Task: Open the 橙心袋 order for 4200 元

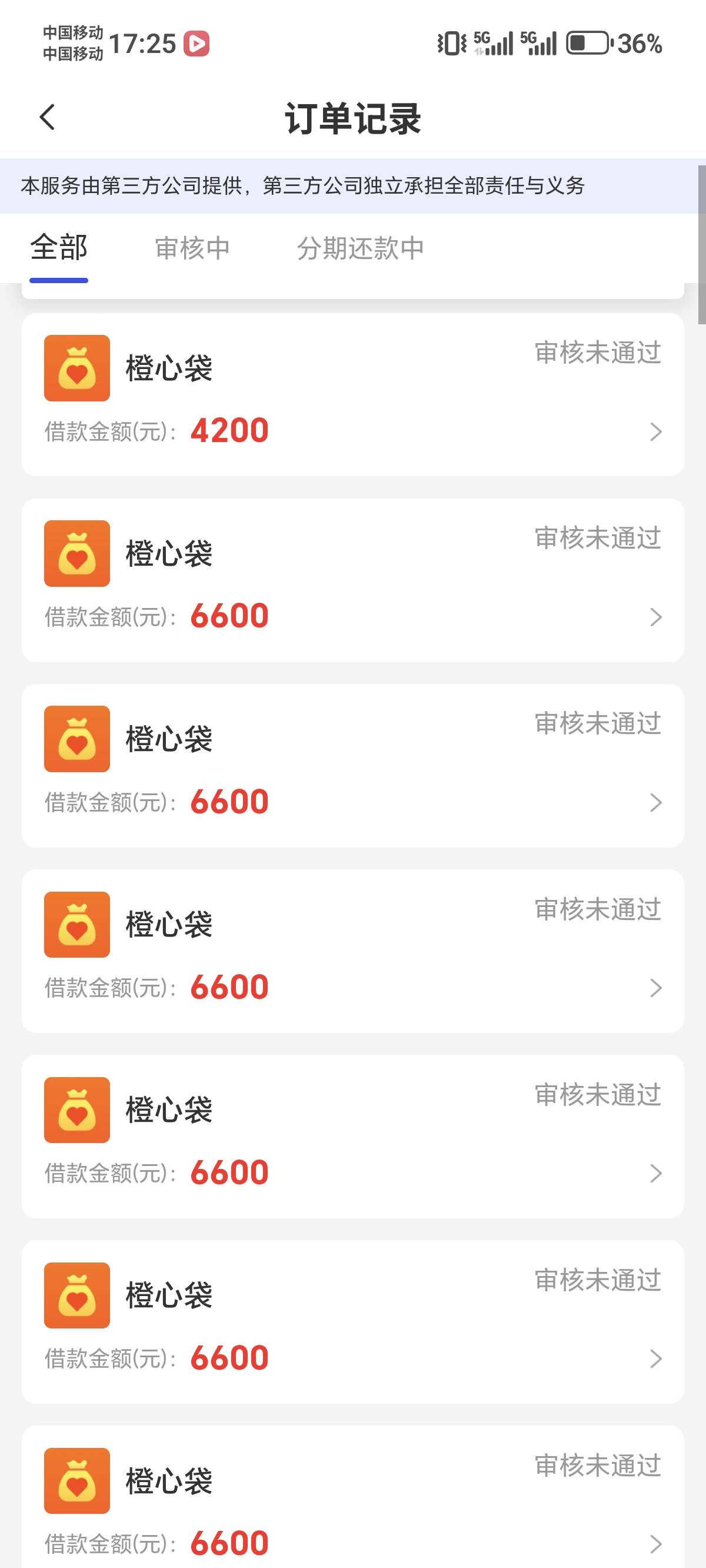Action: pos(352,394)
